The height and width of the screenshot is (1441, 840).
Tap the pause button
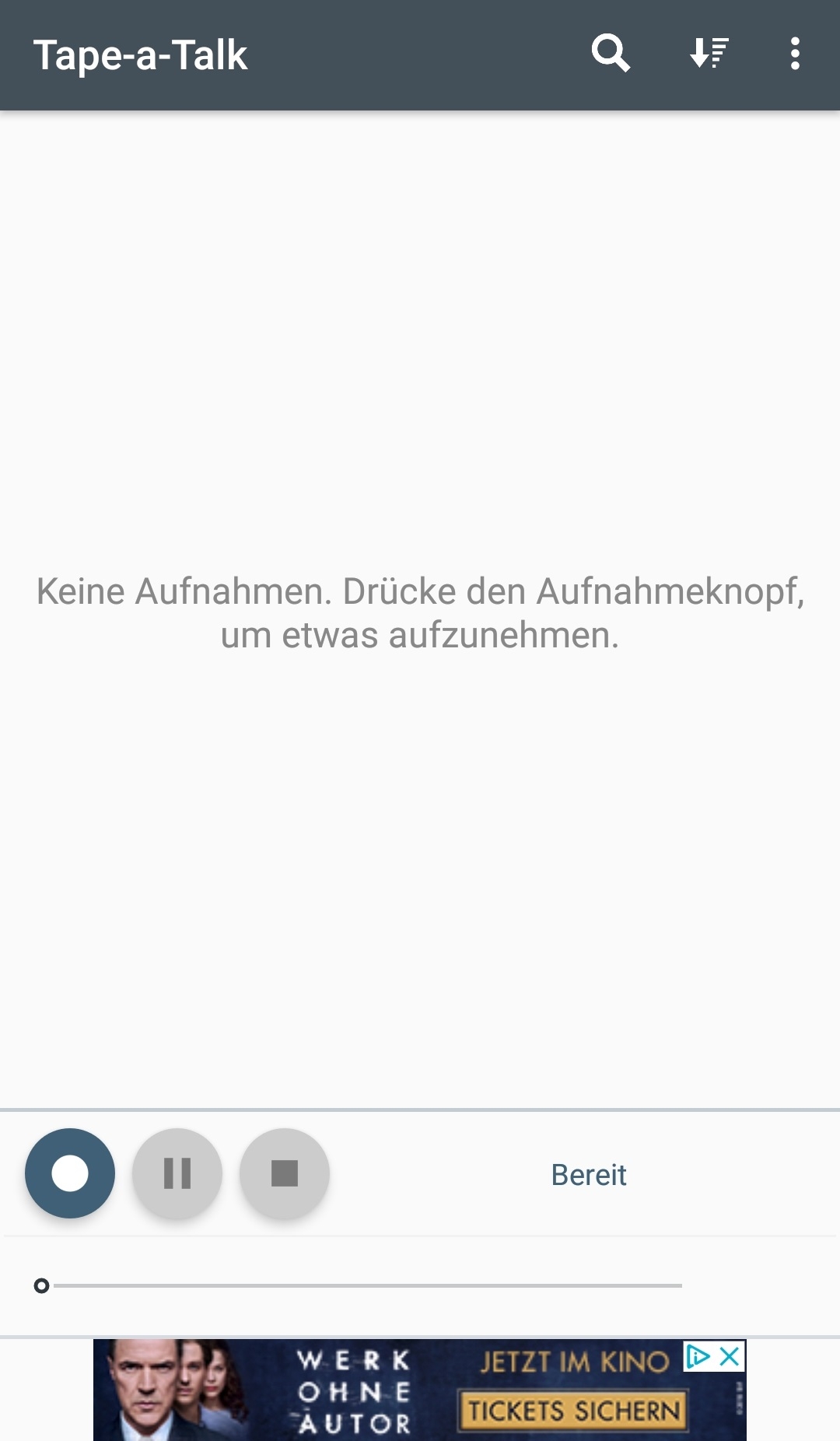(177, 1173)
